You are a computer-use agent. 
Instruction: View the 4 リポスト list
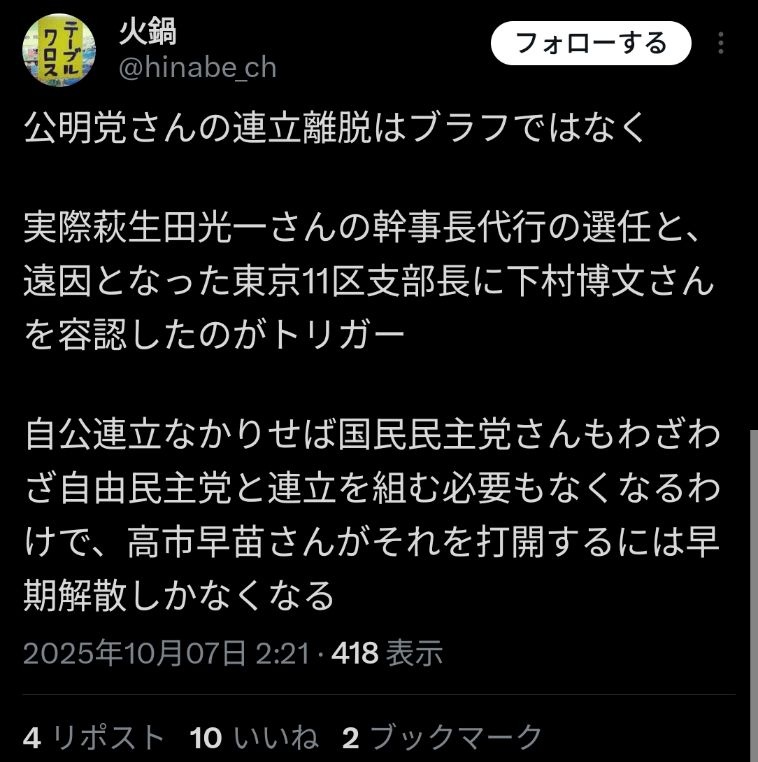[93, 738]
